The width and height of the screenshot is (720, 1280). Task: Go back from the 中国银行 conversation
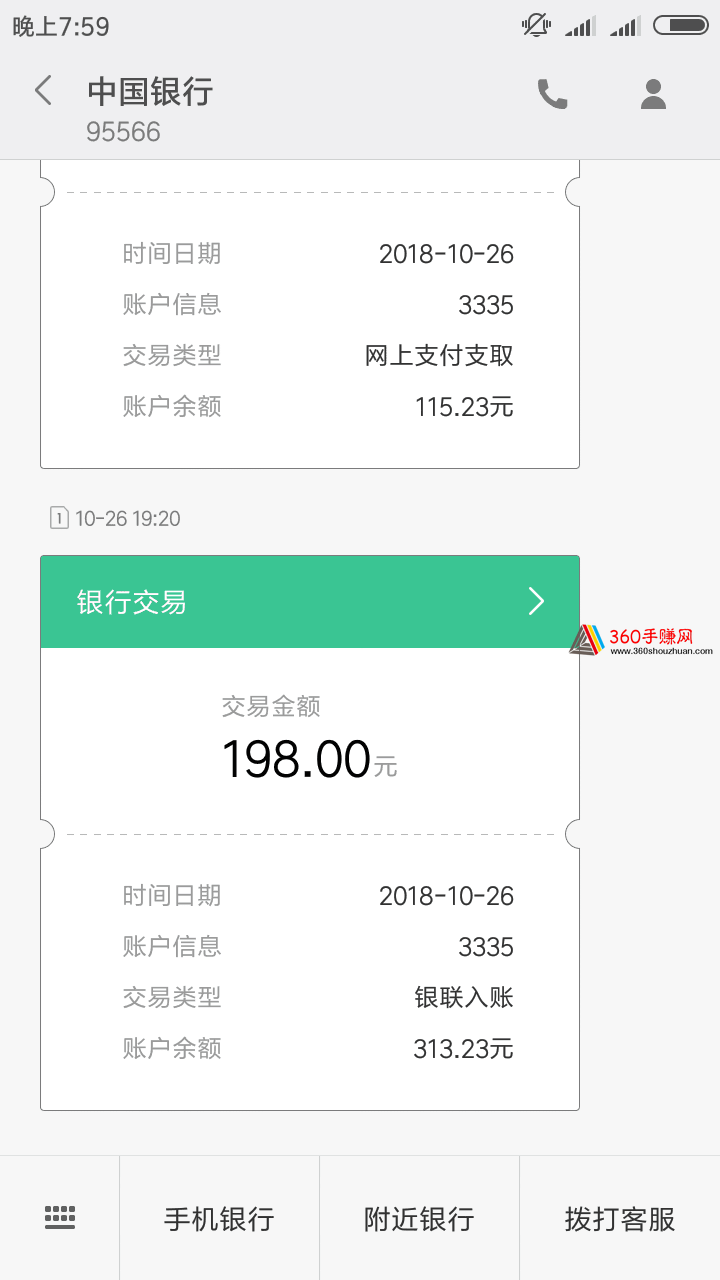[42, 91]
